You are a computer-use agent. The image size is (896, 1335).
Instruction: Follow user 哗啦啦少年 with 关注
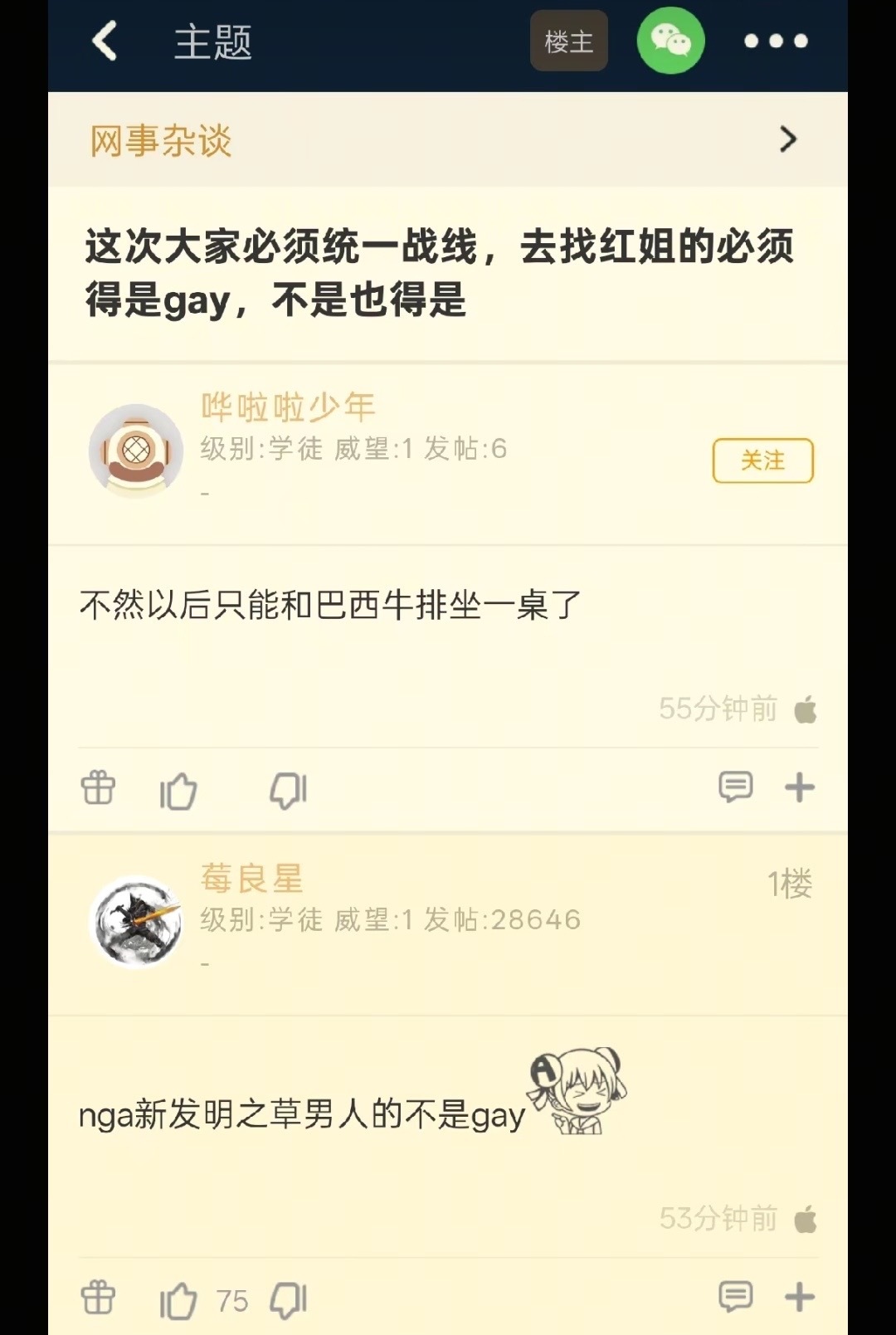pos(762,460)
